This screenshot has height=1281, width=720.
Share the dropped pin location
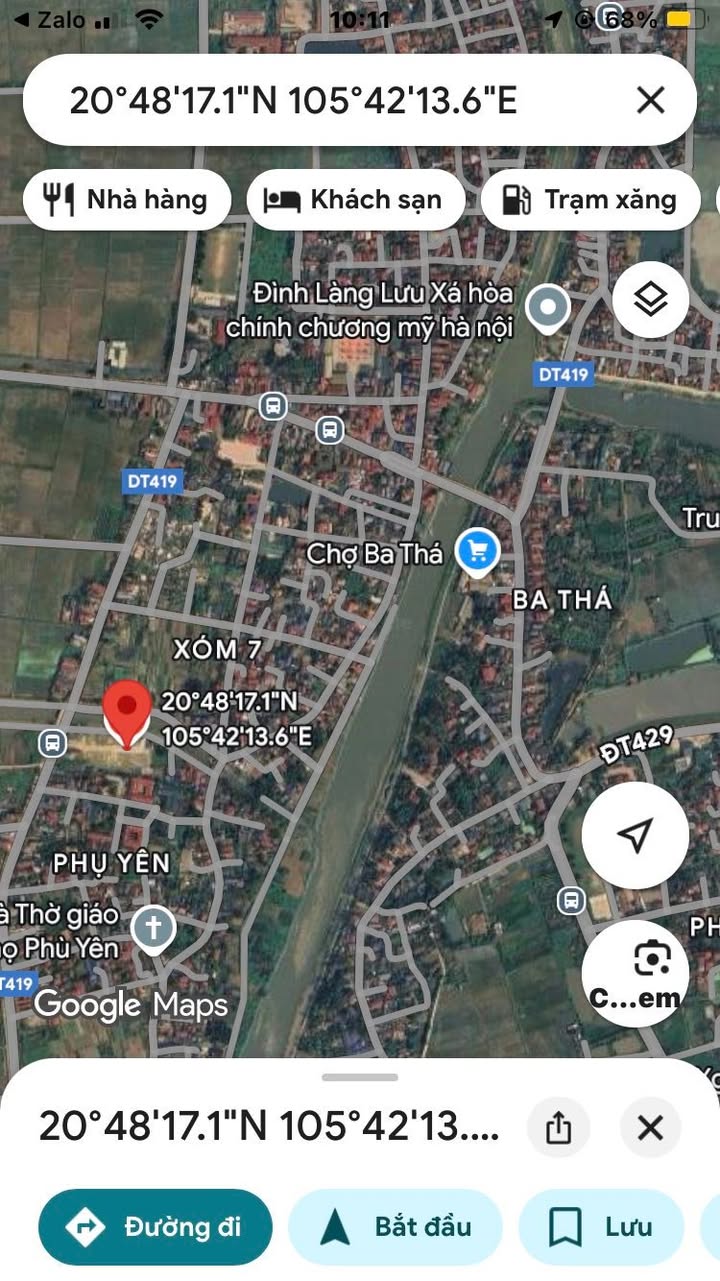coord(559,1128)
